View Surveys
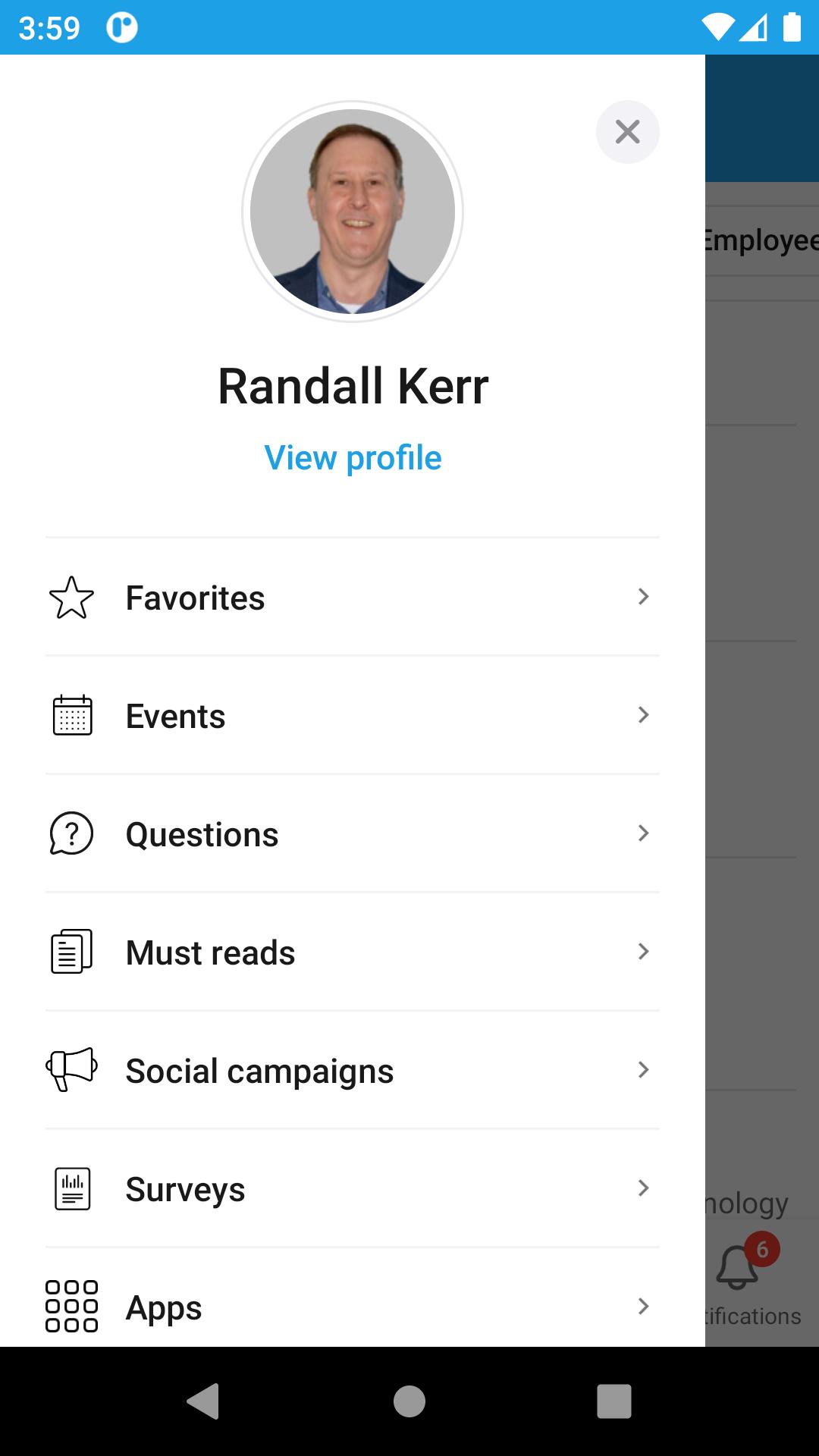 (x=353, y=1189)
